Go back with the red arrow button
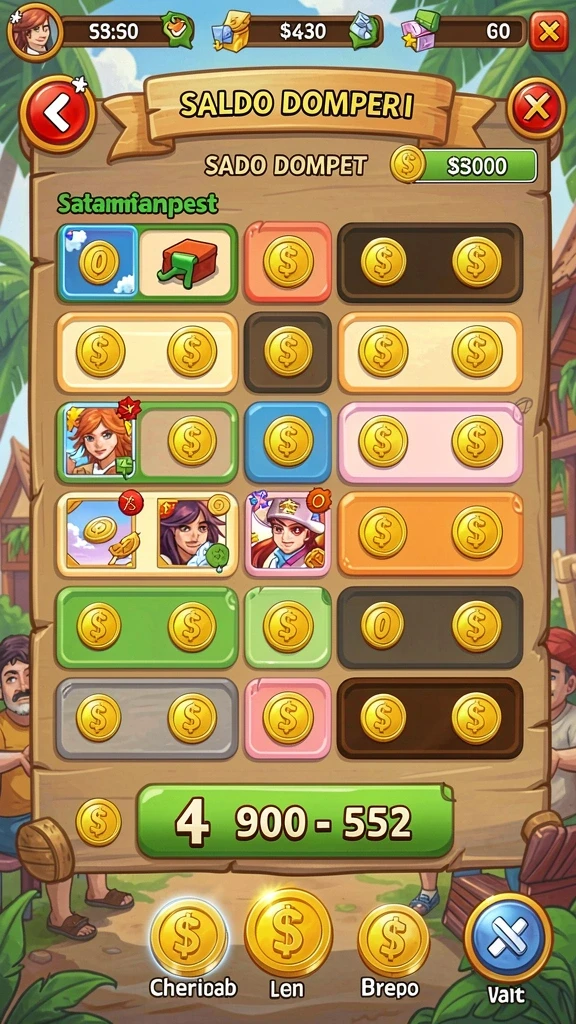Viewport: 576px width, 1024px height. click(x=57, y=116)
